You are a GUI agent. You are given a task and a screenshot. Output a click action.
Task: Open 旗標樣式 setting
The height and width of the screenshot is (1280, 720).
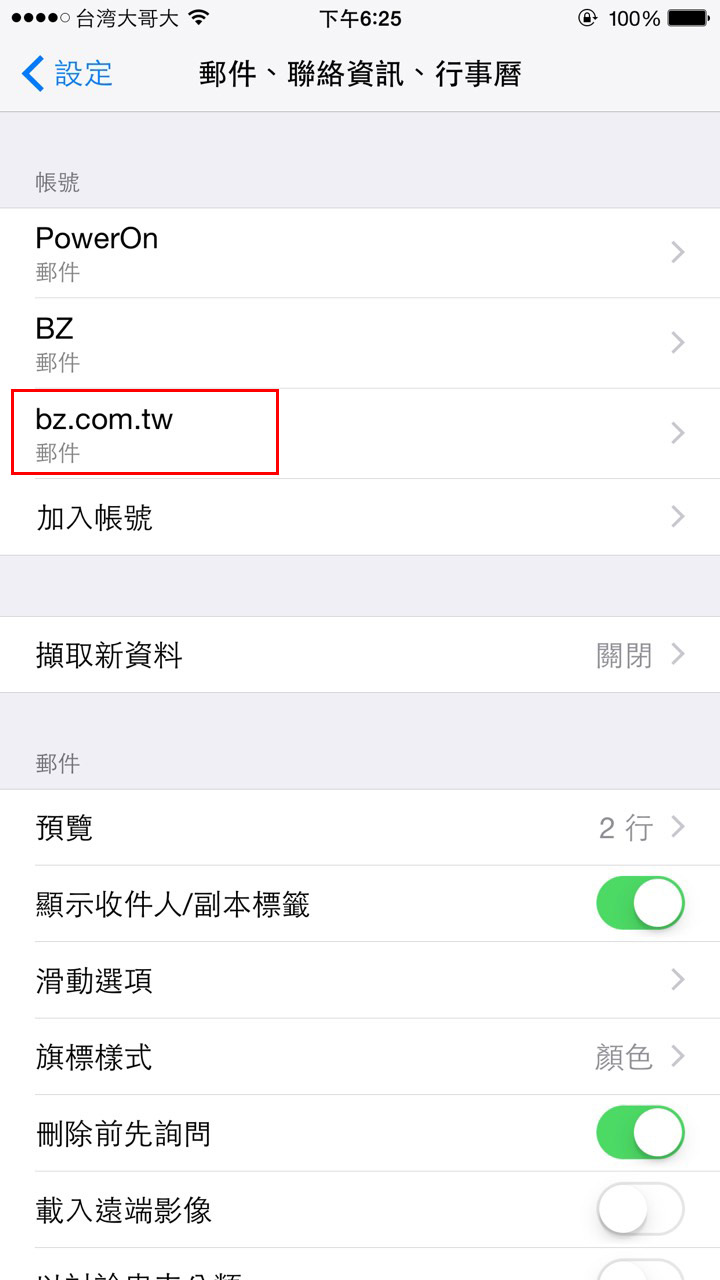tap(360, 1056)
